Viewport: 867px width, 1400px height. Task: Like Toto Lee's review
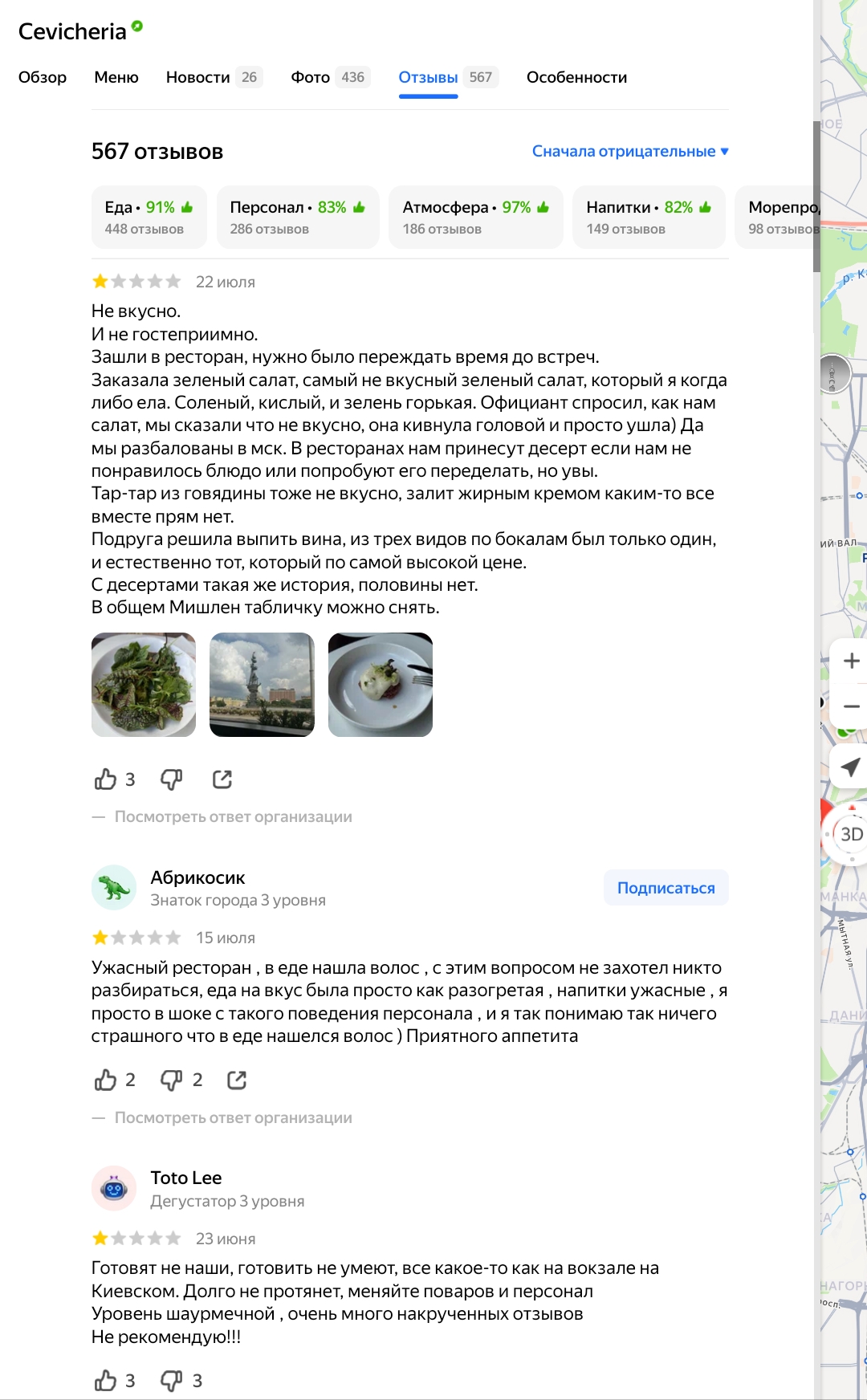point(106,1381)
